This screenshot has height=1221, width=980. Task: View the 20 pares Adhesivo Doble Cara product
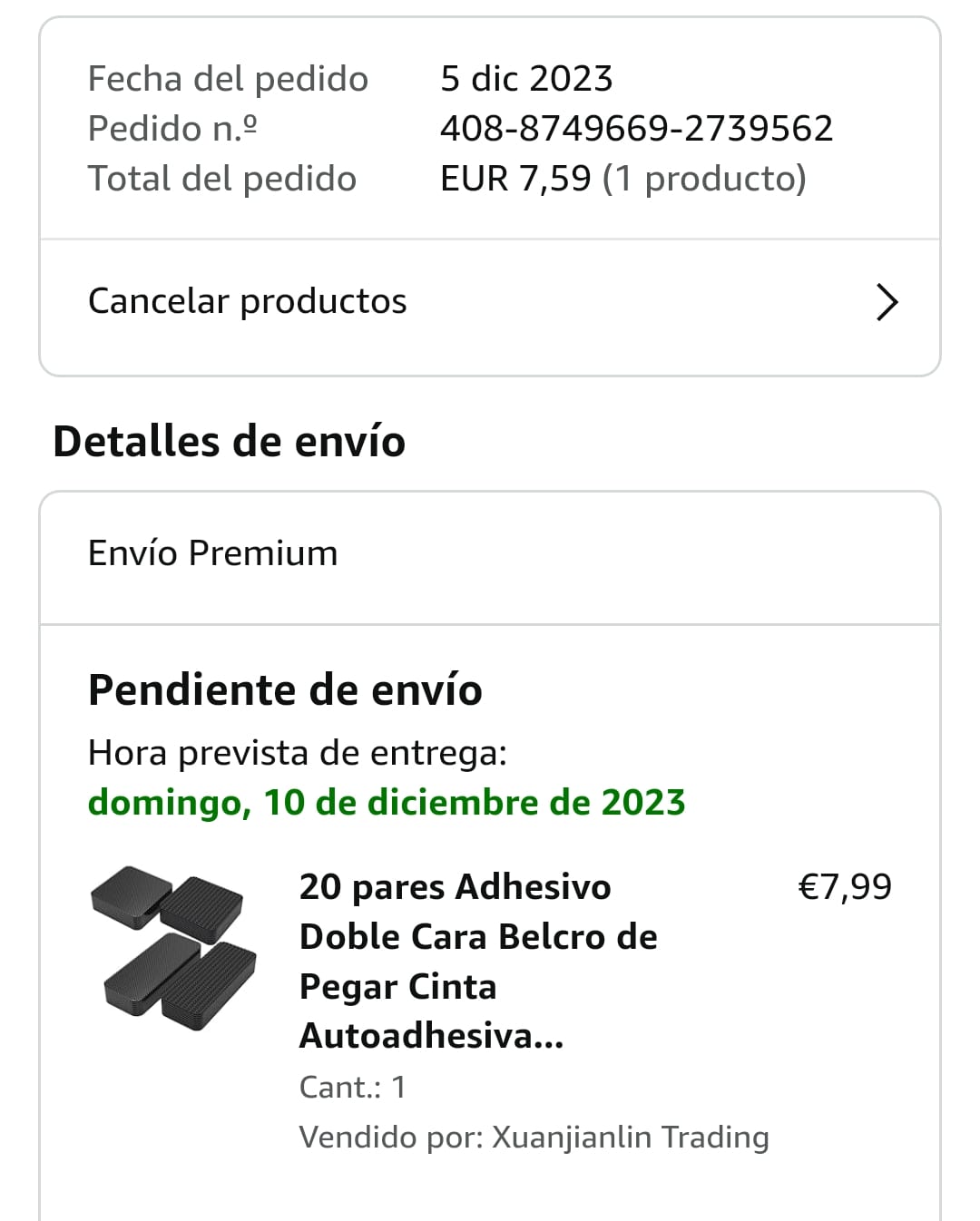[x=478, y=961]
